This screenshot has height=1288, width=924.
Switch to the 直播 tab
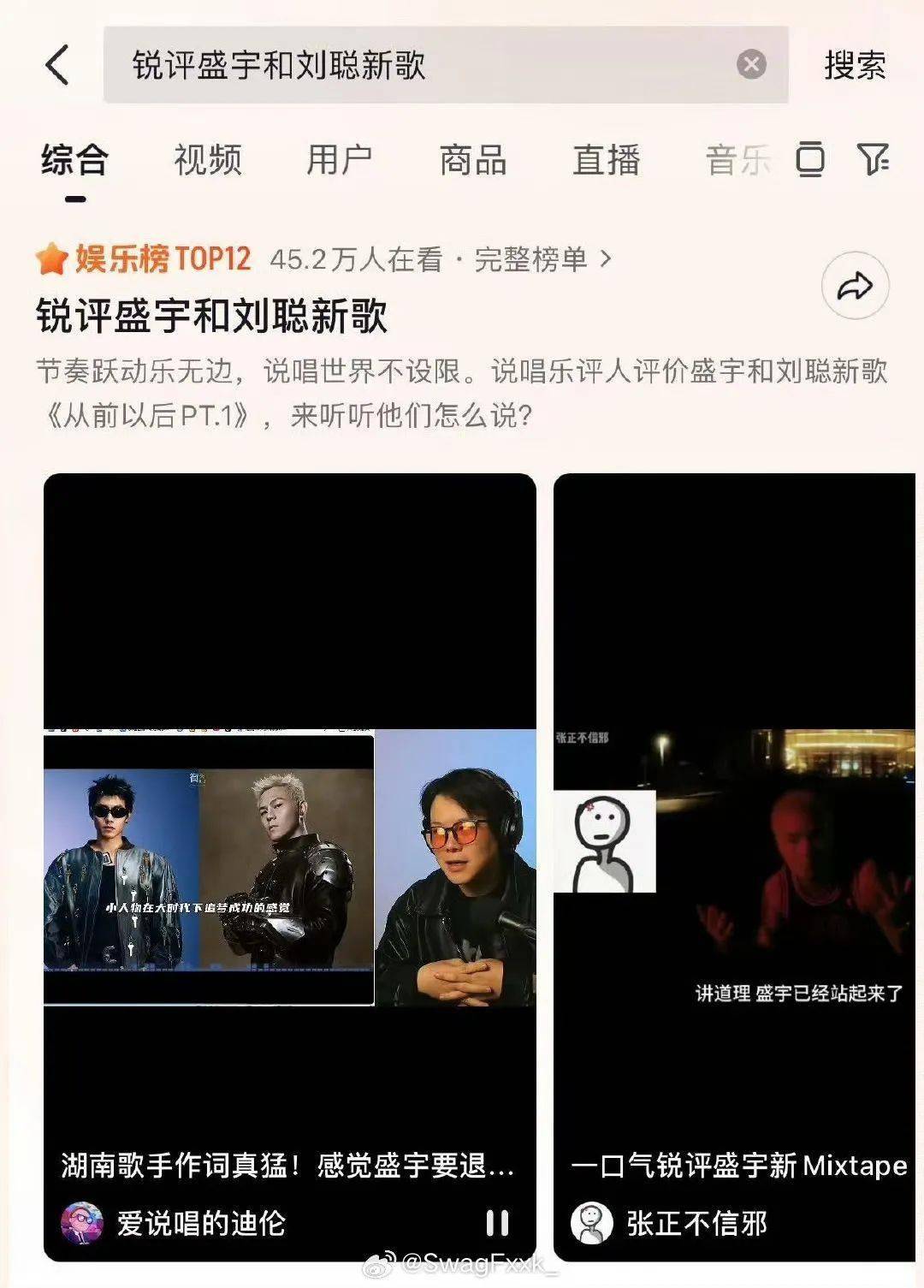[x=606, y=160]
